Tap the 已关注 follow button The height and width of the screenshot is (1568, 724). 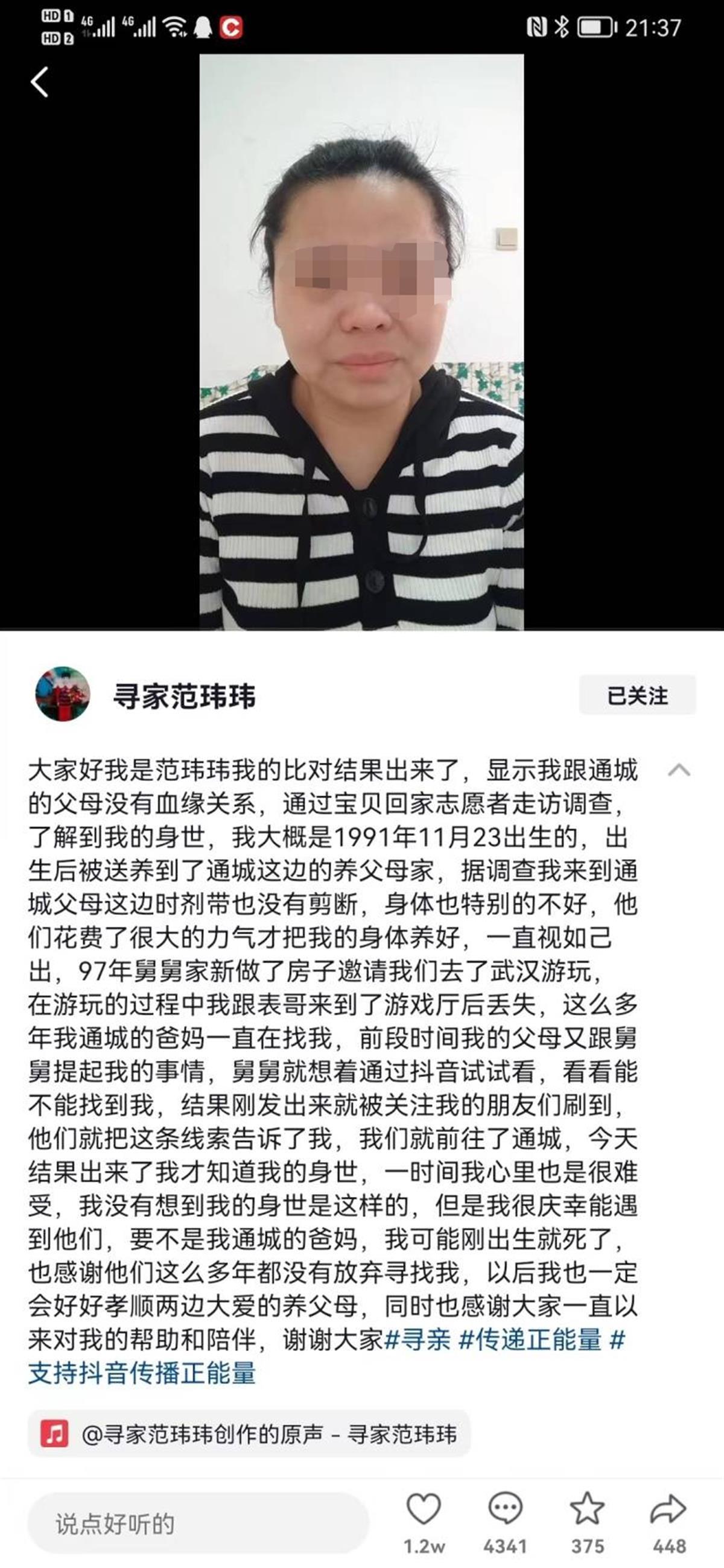coord(637,695)
